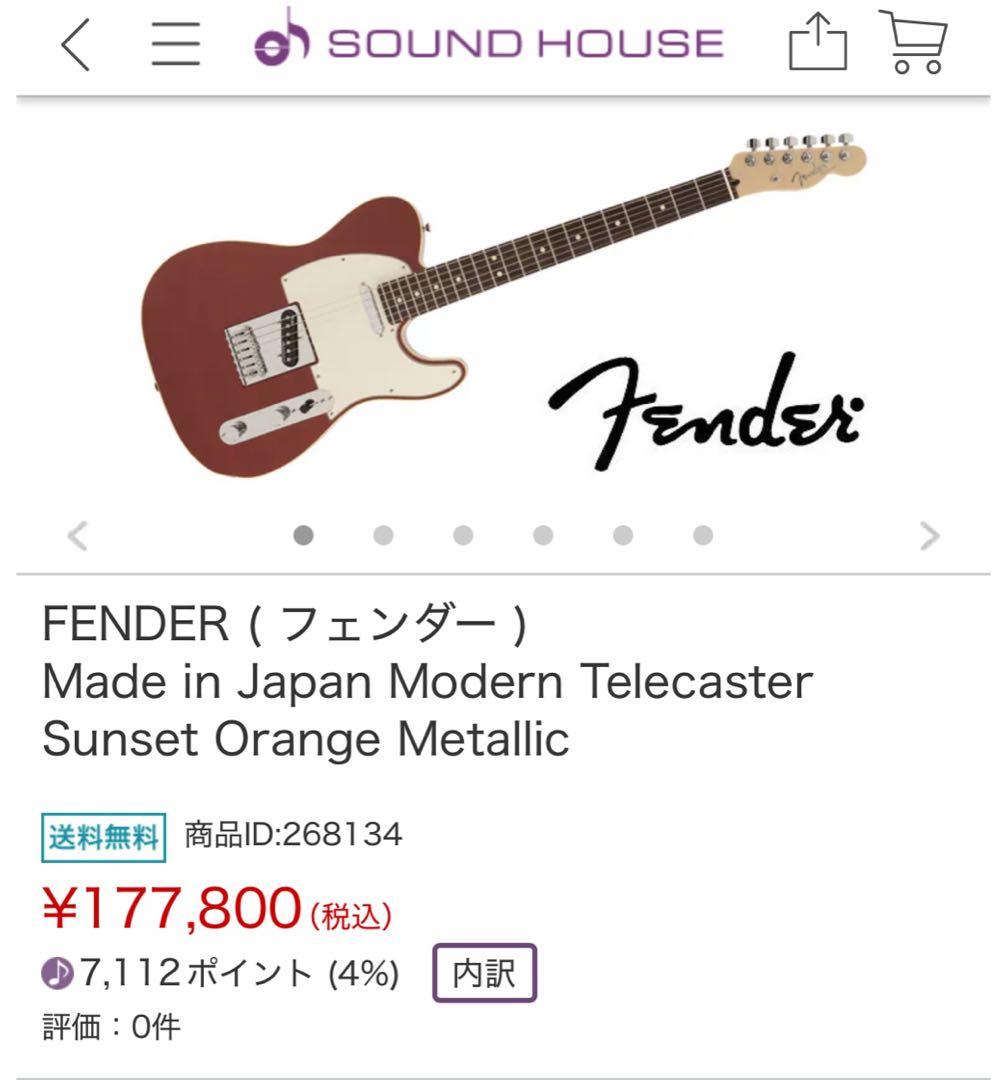The width and height of the screenshot is (1007, 1080).
Task: Go to previous image with left arrow
Action: [x=77, y=536]
